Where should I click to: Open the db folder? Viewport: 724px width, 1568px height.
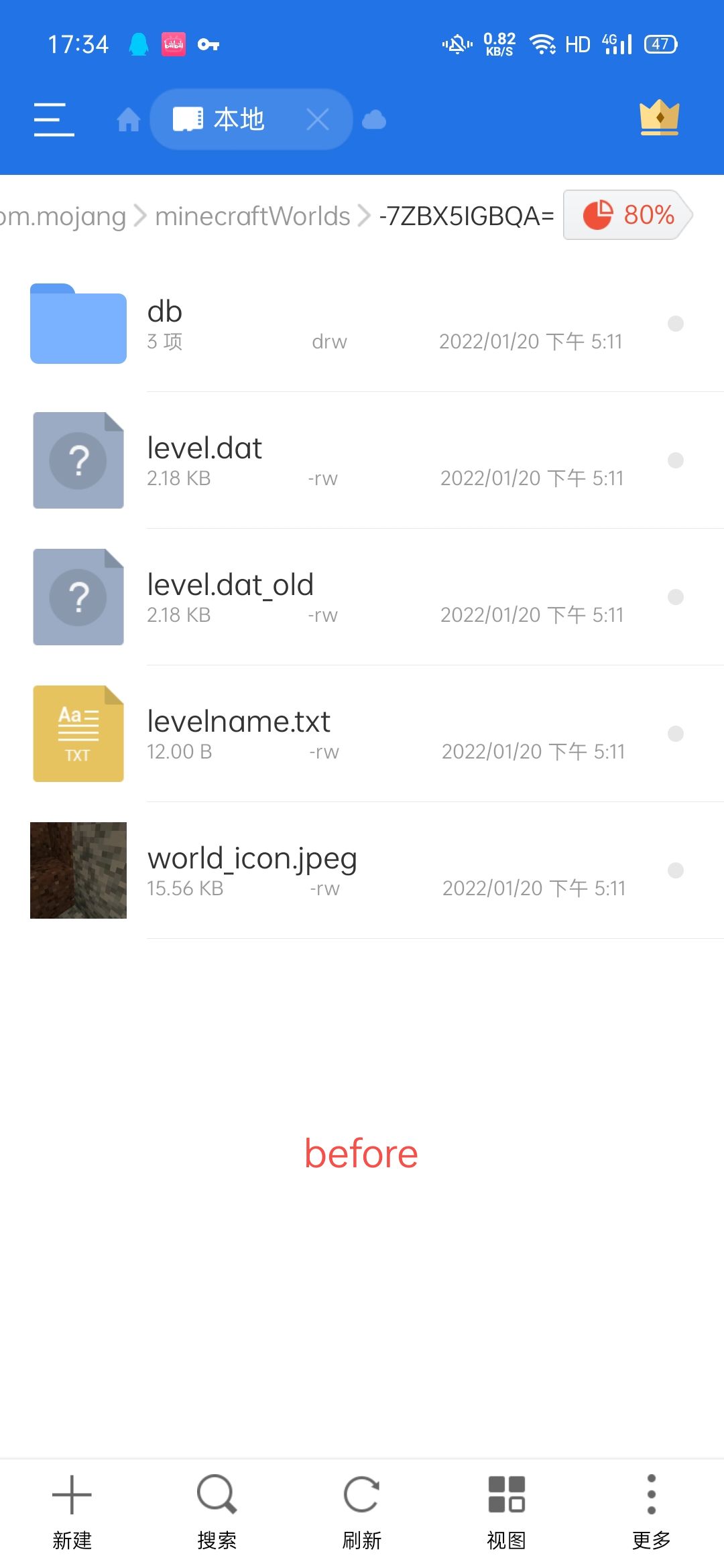(x=164, y=312)
